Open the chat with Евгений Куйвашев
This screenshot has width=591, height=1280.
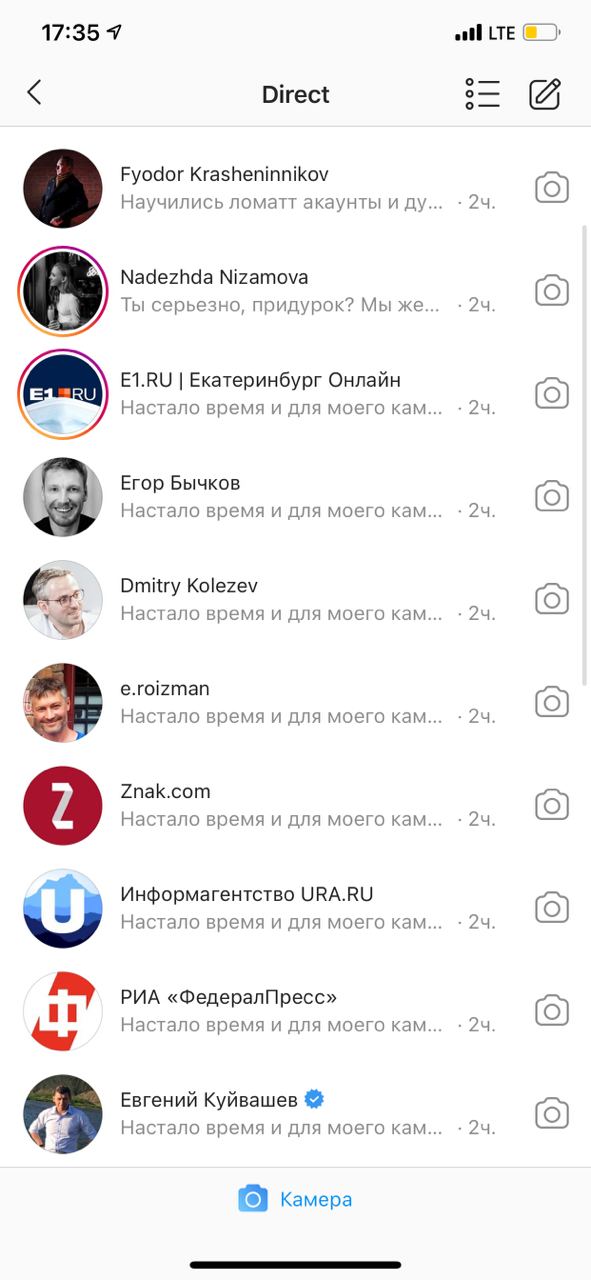[x=295, y=1115]
